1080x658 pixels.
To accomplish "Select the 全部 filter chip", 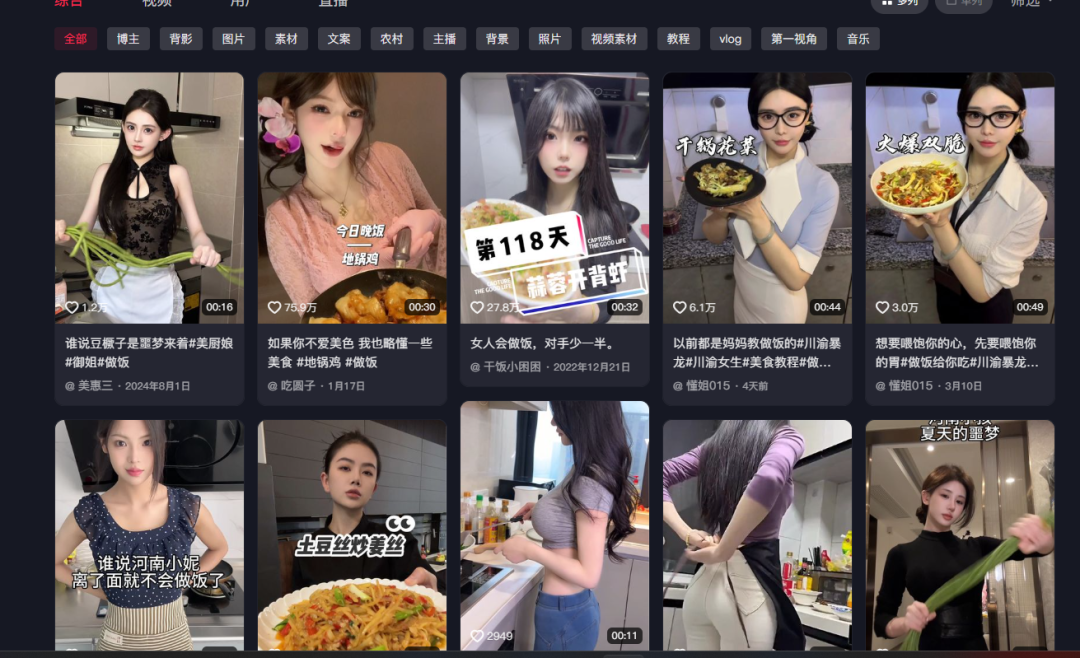I will [75, 39].
